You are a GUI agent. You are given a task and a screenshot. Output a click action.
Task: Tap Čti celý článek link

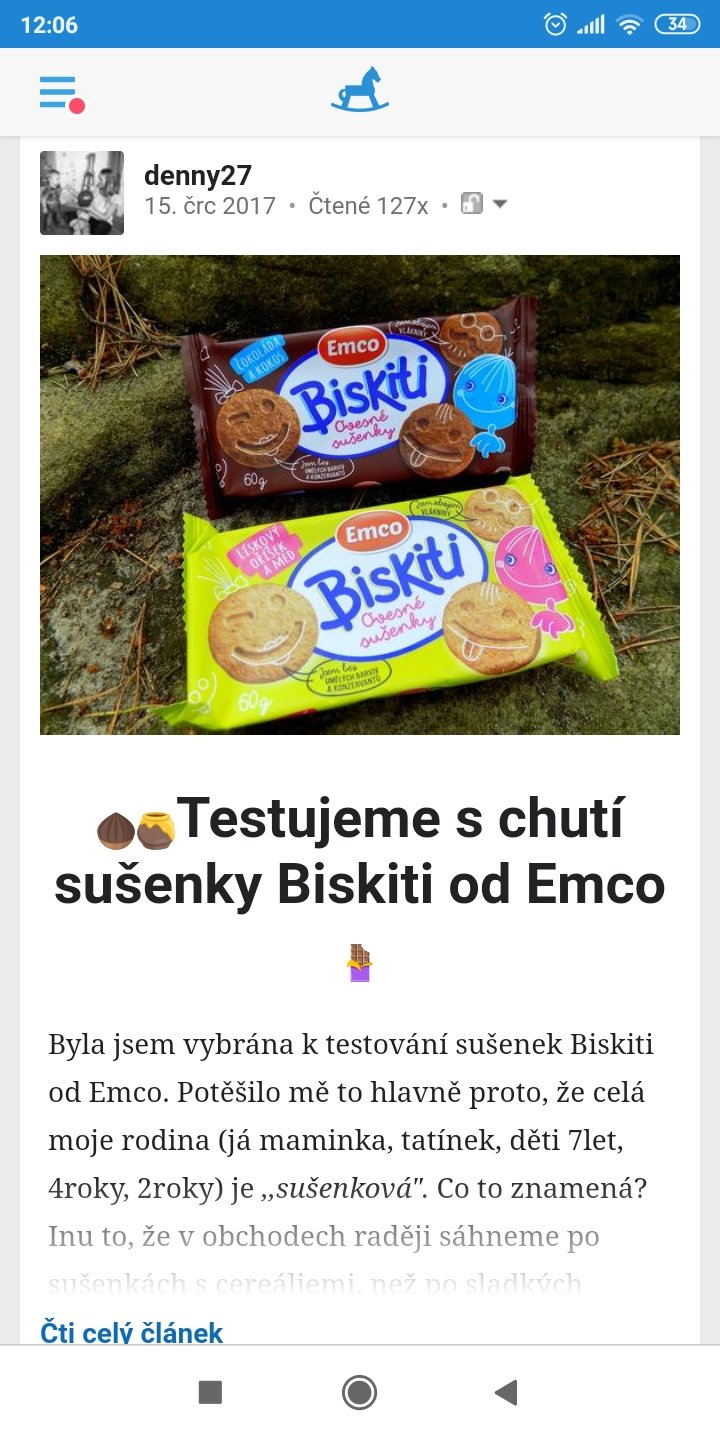(131, 1331)
